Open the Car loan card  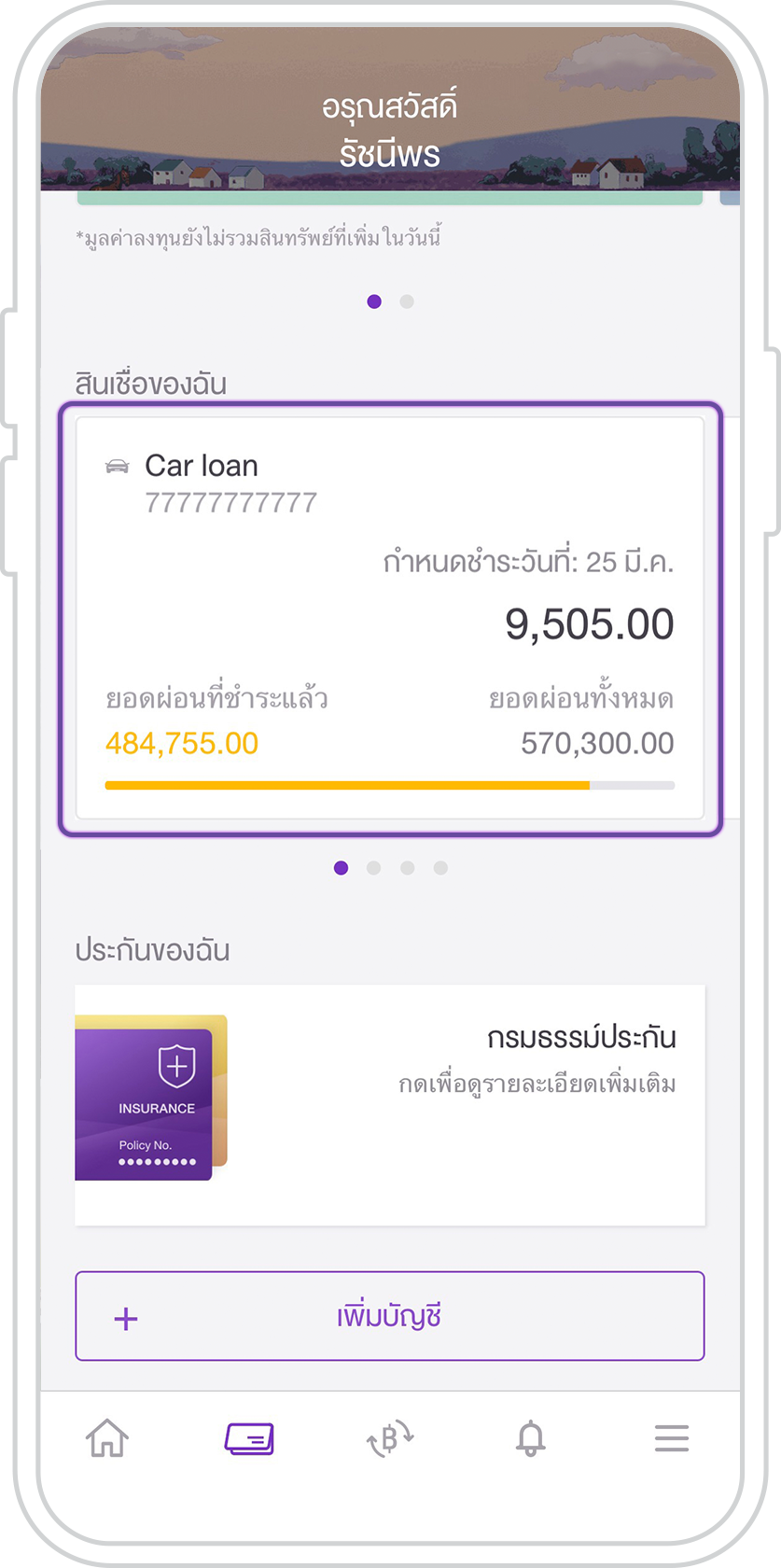tap(389, 618)
